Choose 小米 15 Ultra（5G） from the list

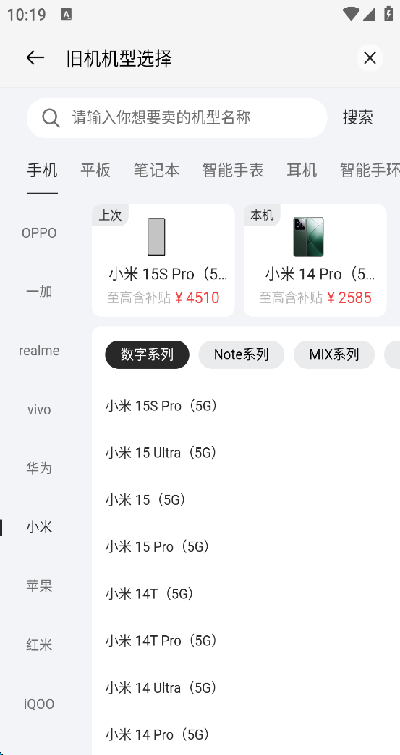(161, 453)
